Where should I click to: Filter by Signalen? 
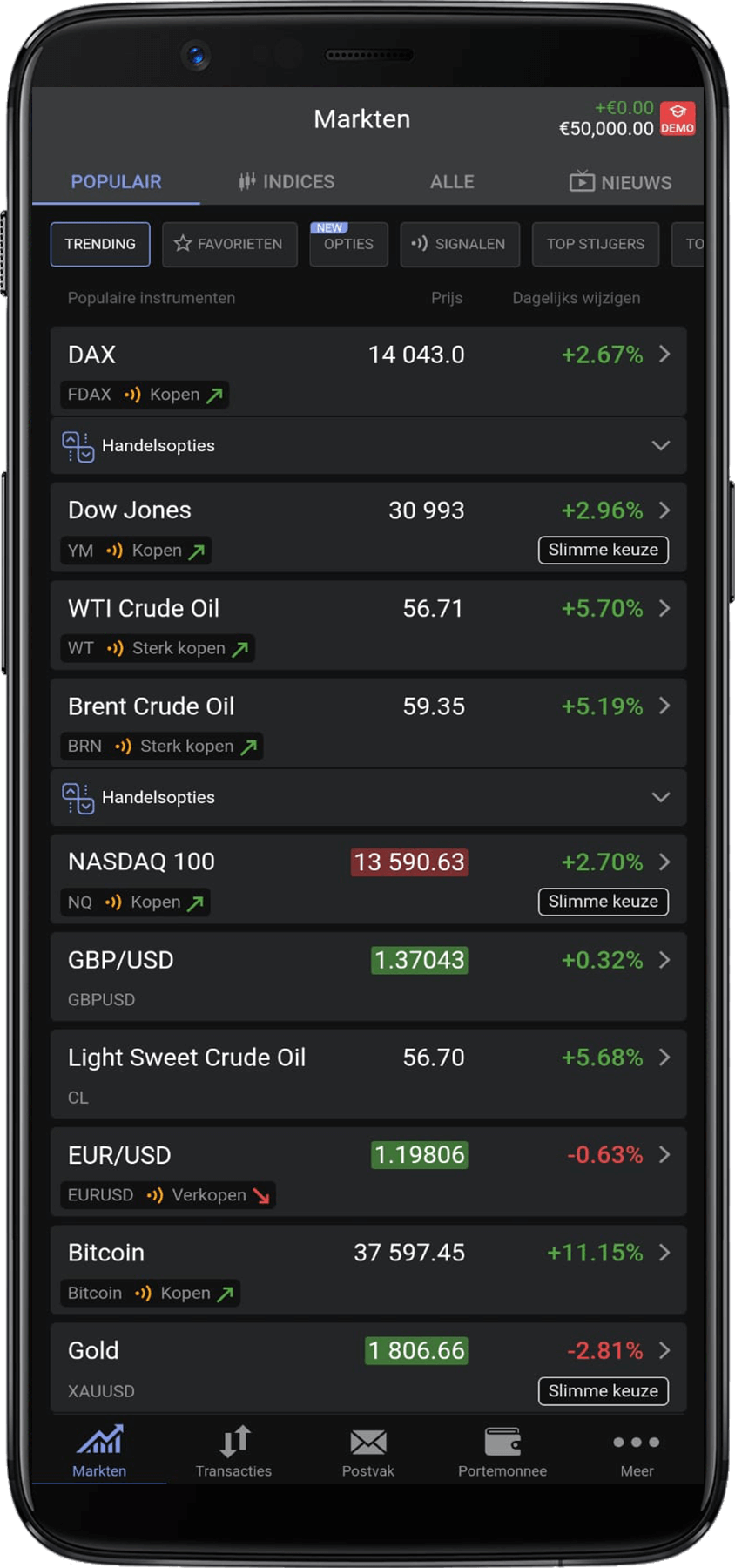459,244
